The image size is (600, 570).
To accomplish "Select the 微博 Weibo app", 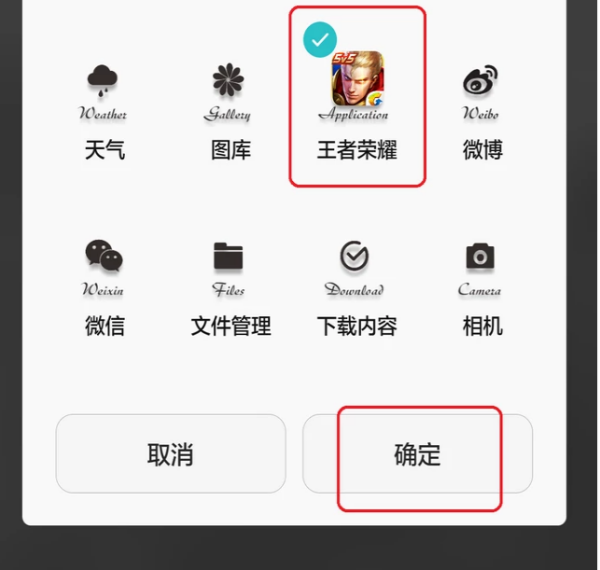I will pyautogui.click(x=481, y=110).
